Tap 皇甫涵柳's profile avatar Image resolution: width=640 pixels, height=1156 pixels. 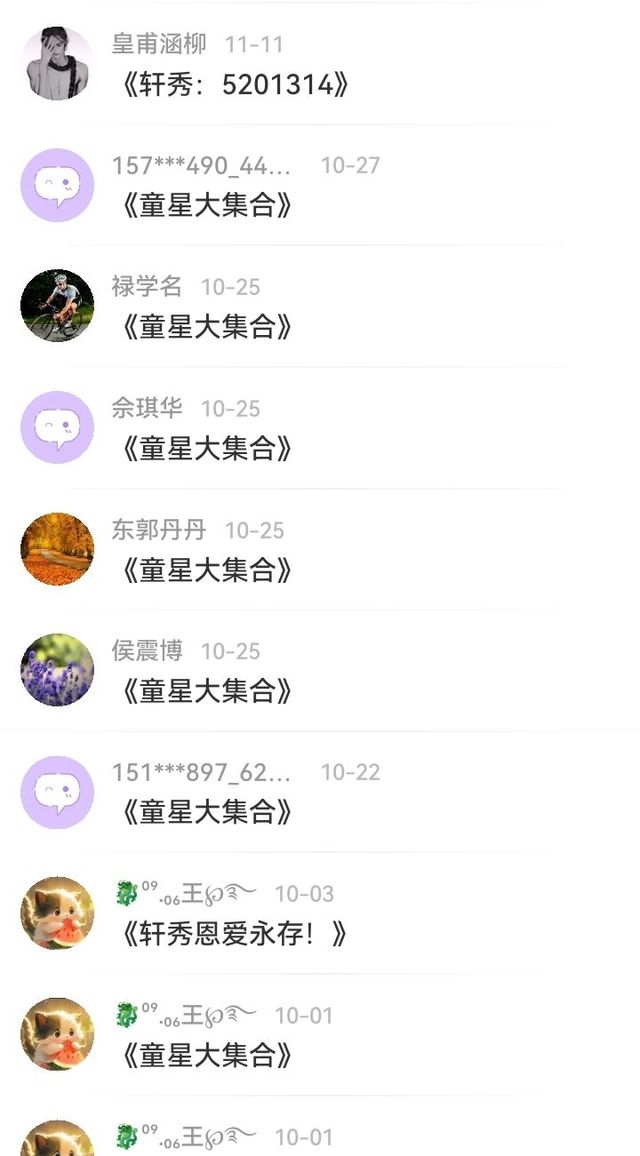click(57, 64)
